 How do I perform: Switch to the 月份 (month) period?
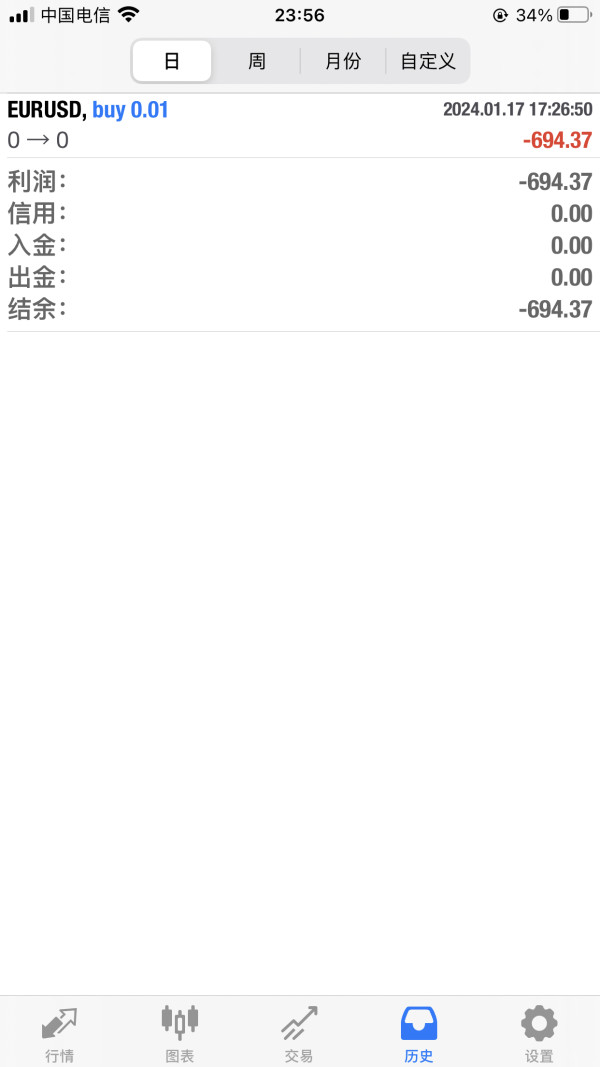343,61
